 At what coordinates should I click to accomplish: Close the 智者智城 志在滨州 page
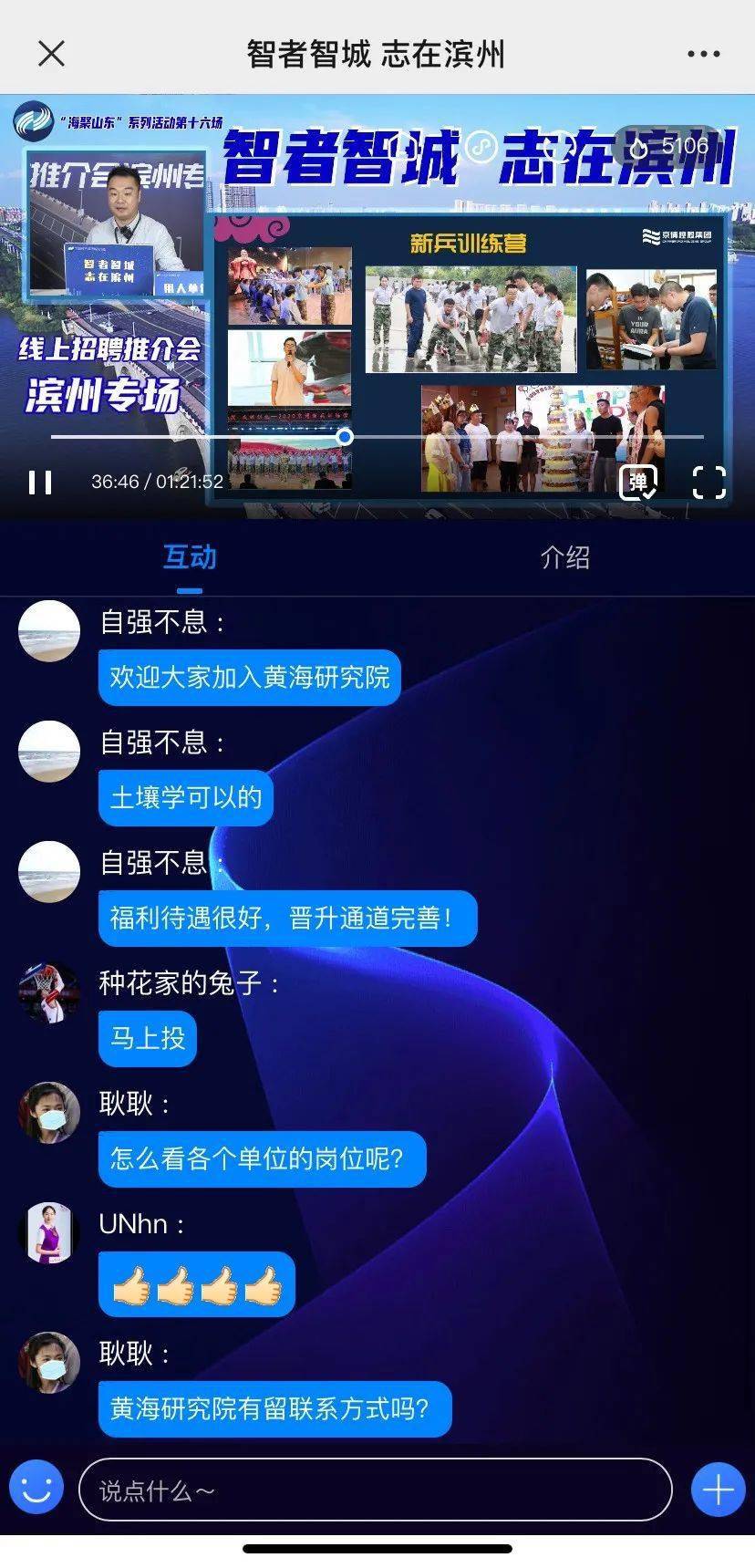(52, 54)
